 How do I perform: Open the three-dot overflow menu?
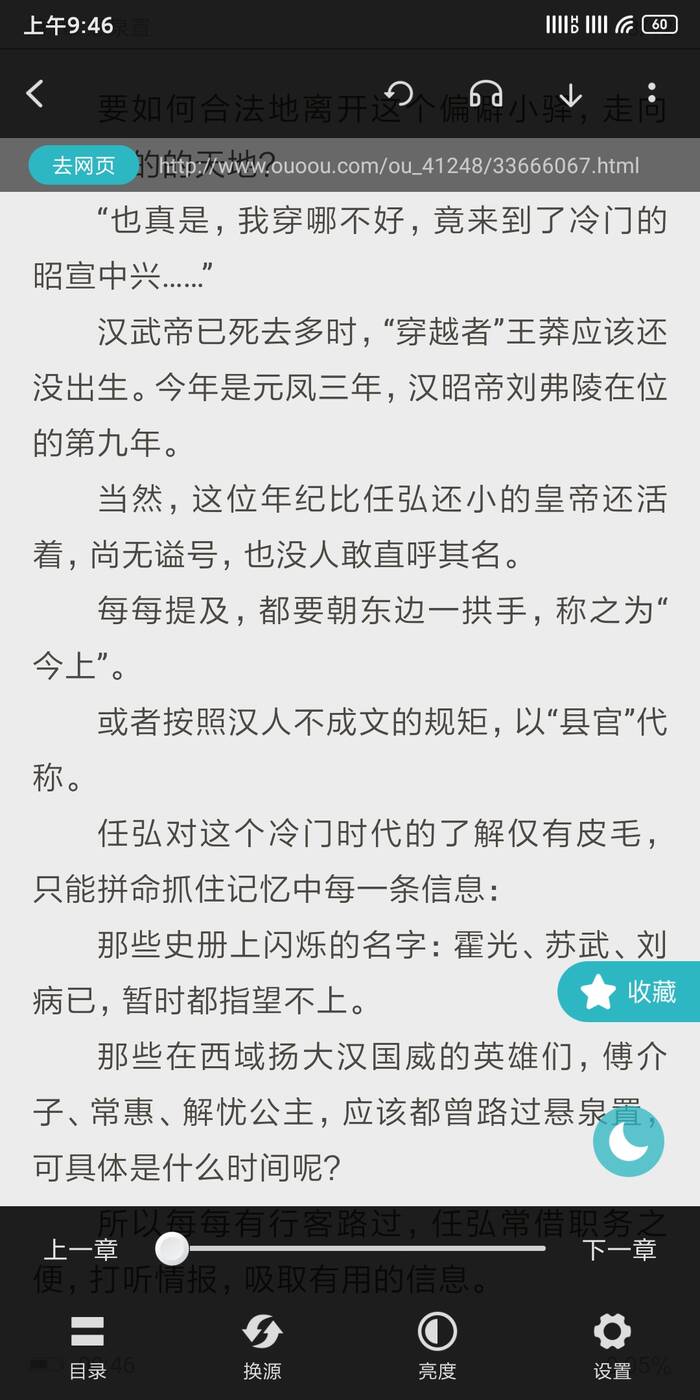[651, 94]
